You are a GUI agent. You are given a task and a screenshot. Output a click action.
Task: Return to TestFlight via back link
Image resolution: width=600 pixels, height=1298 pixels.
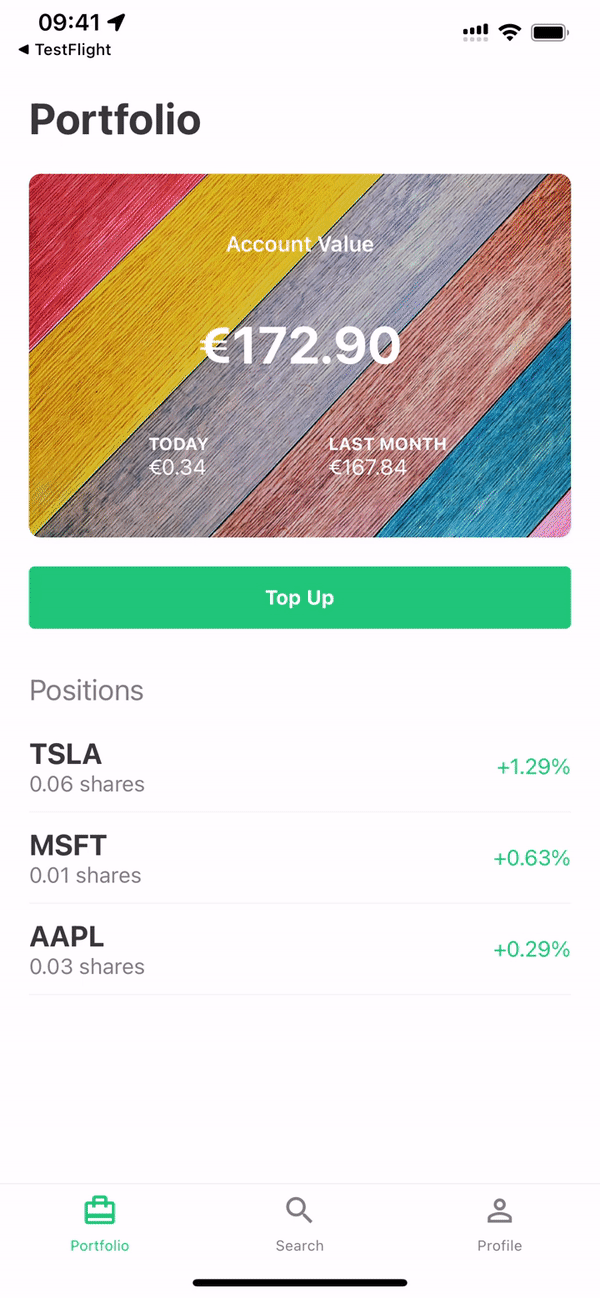pyautogui.click(x=64, y=50)
